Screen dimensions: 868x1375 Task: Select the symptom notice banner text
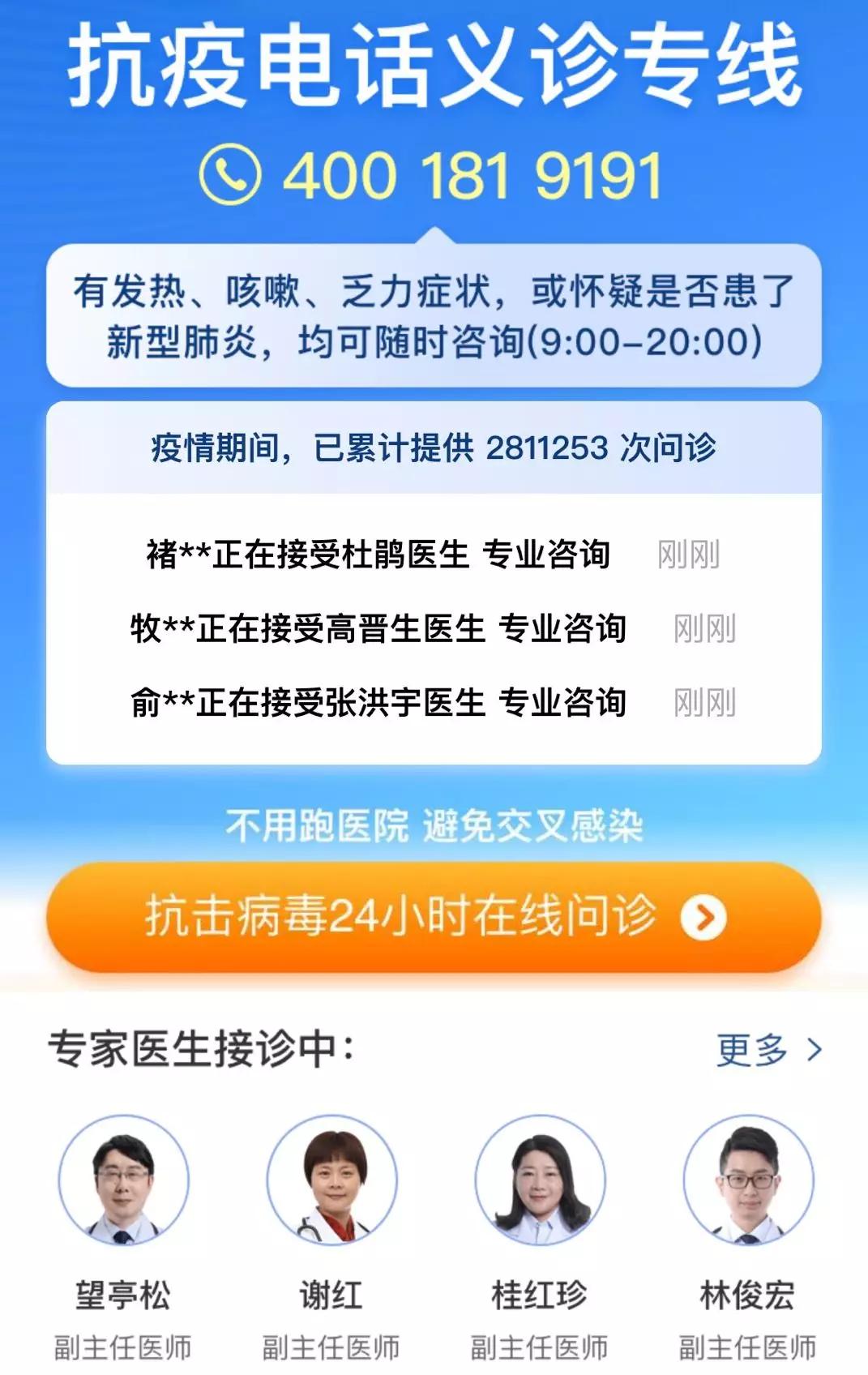(x=434, y=316)
